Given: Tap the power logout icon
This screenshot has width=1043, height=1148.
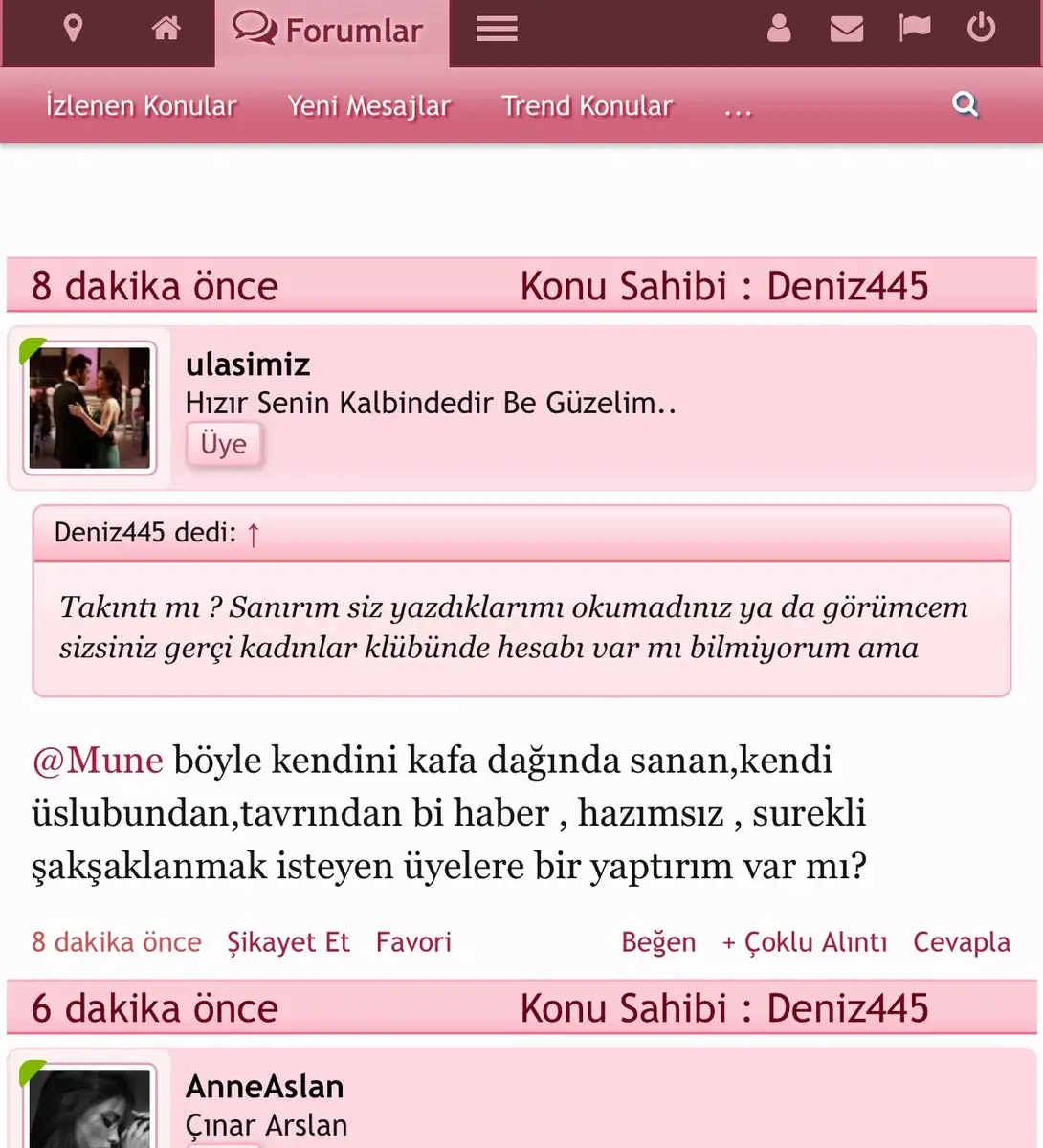Looking at the screenshot, I should pyautogui.click(x=982, y=30).
